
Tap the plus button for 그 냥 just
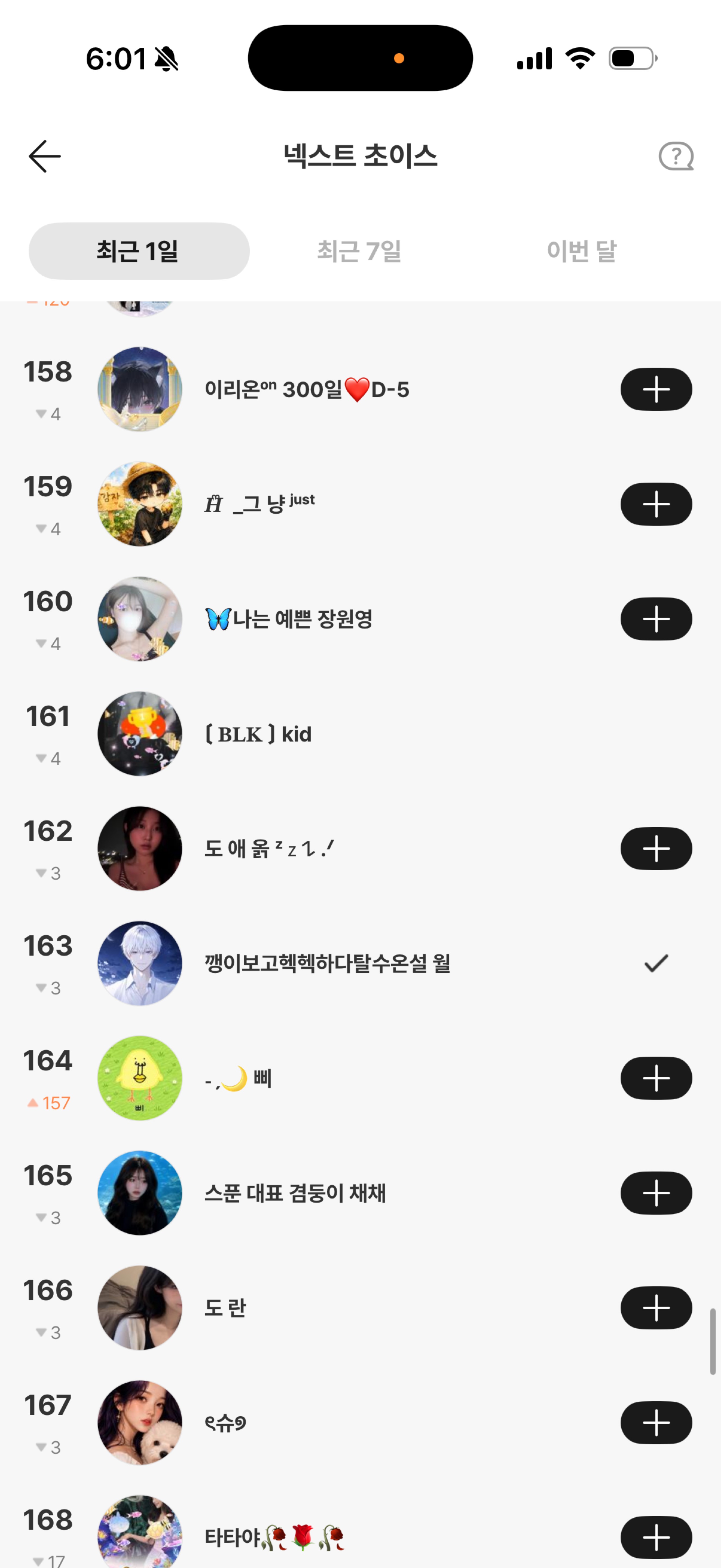click(656, 504)
